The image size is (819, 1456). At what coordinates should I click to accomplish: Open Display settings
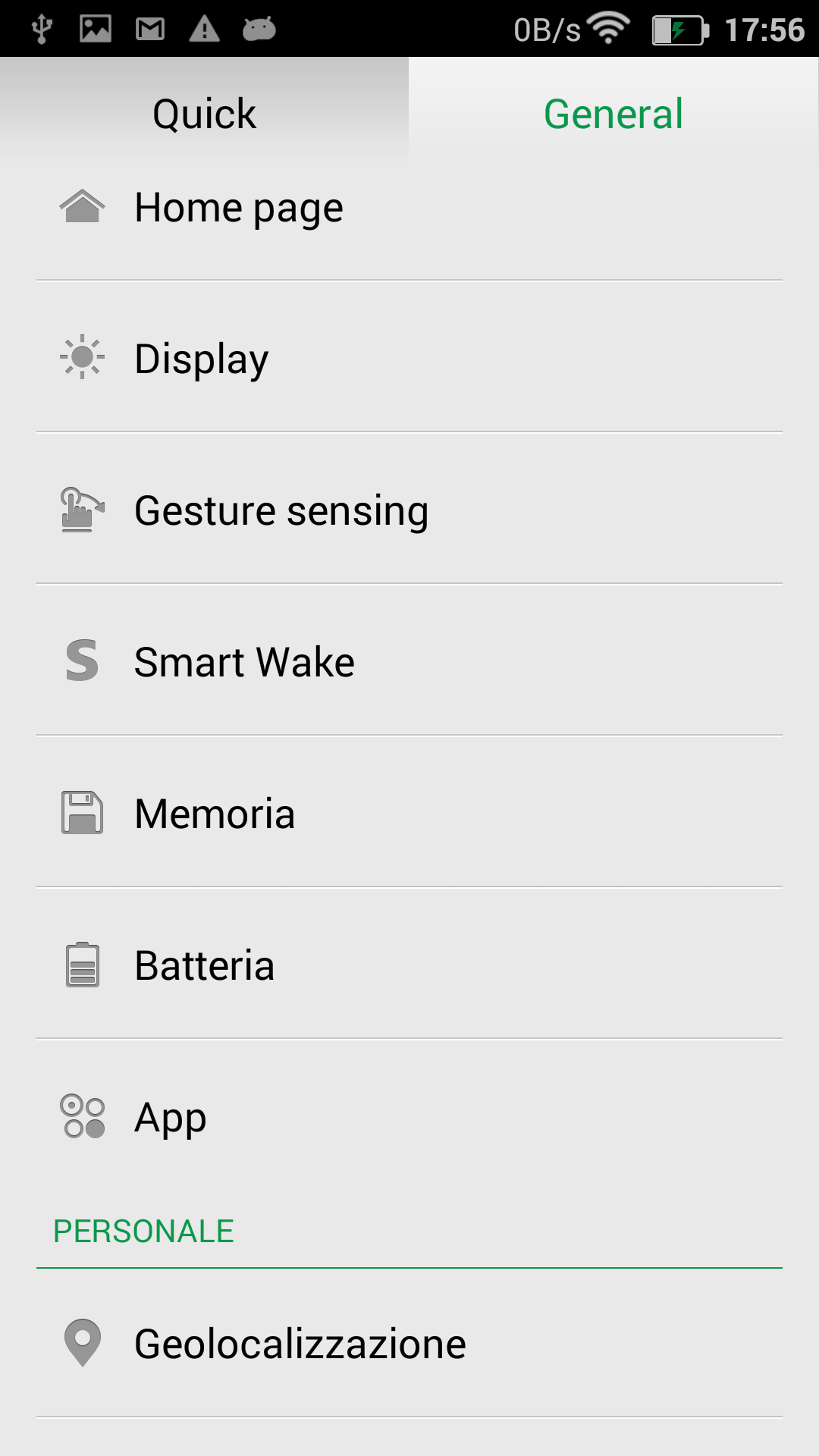click(409, 357)
